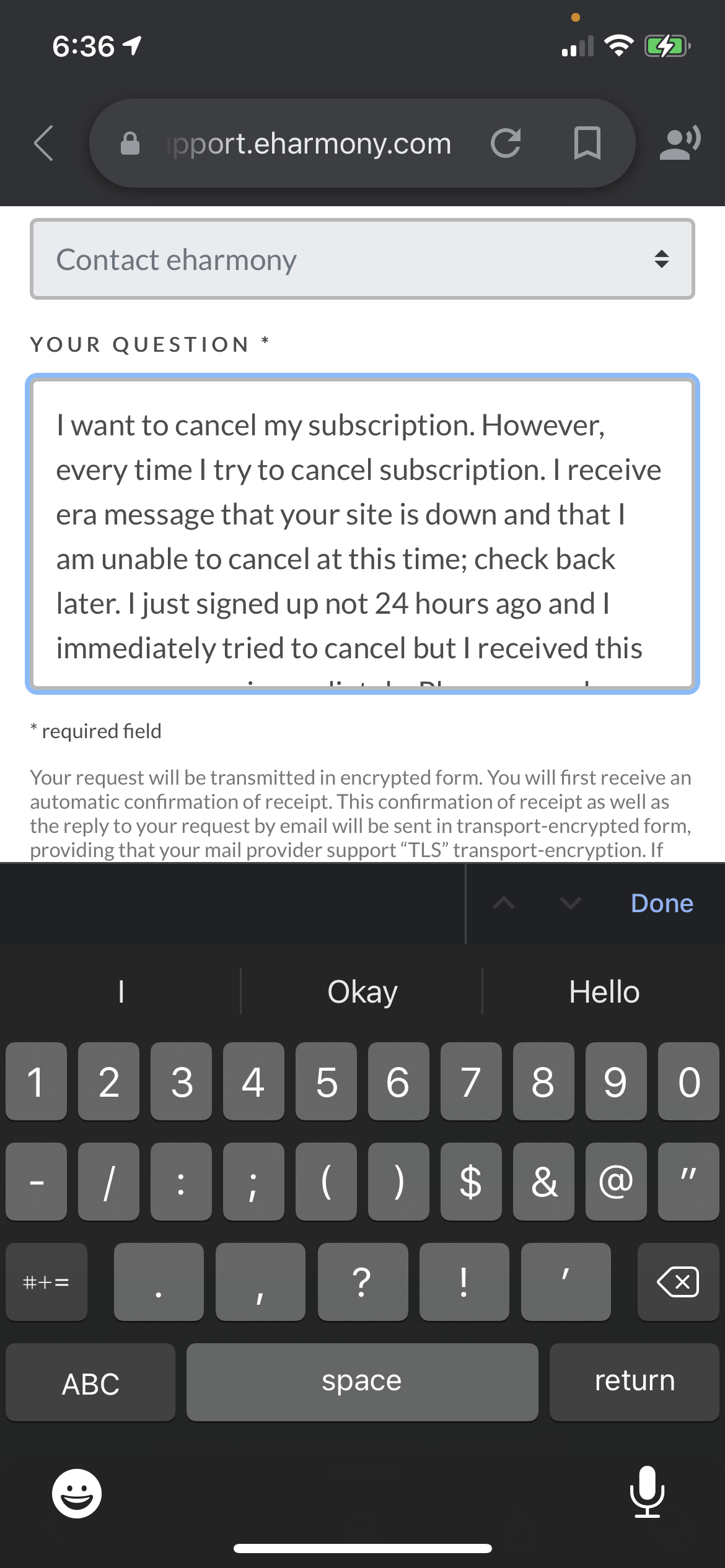Open the emoji keyboard
Viewport: 725px width, 1568px height.
click(x=76, y=1492)
